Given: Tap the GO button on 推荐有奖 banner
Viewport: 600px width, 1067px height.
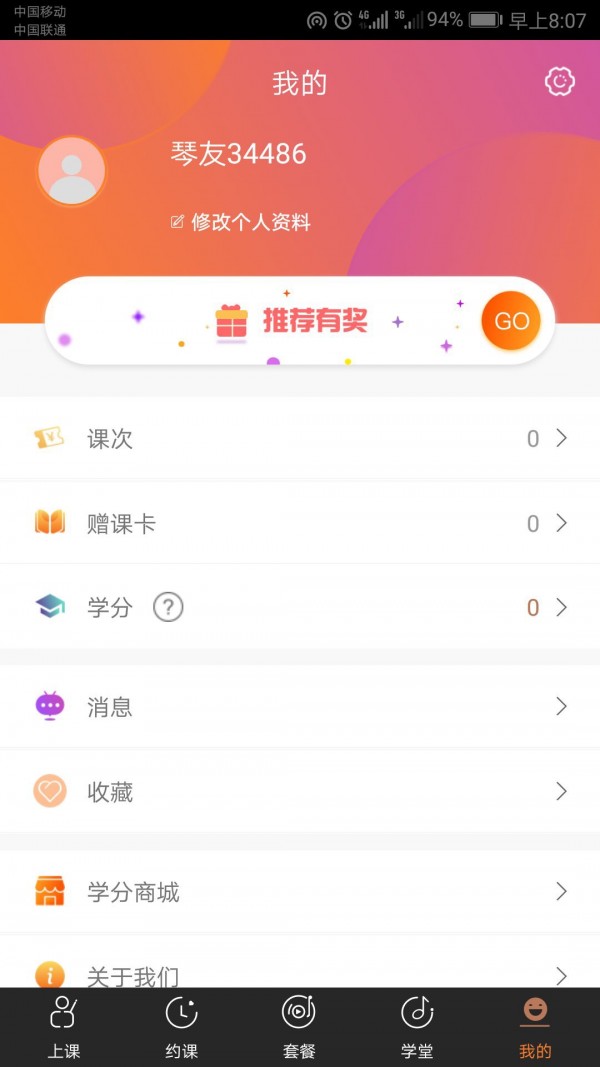Looking at the screenshot, I should [x=511, y=321].
